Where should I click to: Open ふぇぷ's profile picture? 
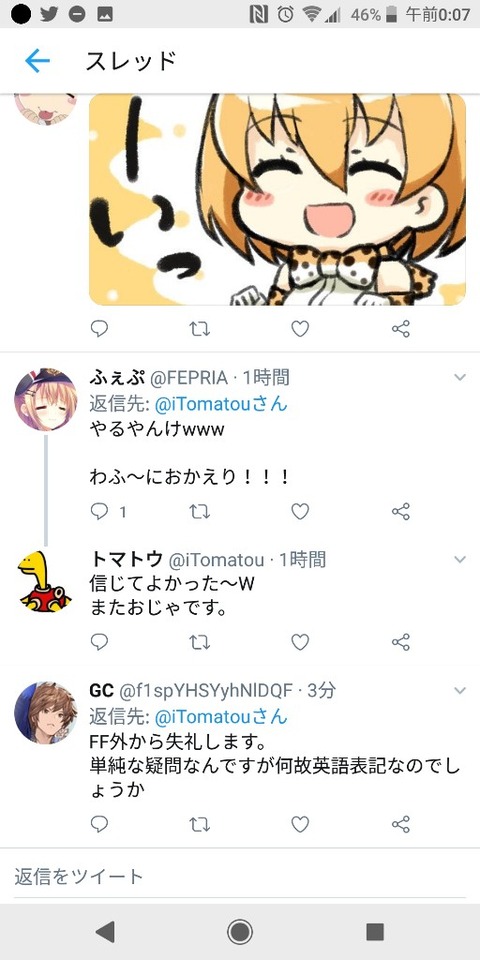tap(45, 400)
